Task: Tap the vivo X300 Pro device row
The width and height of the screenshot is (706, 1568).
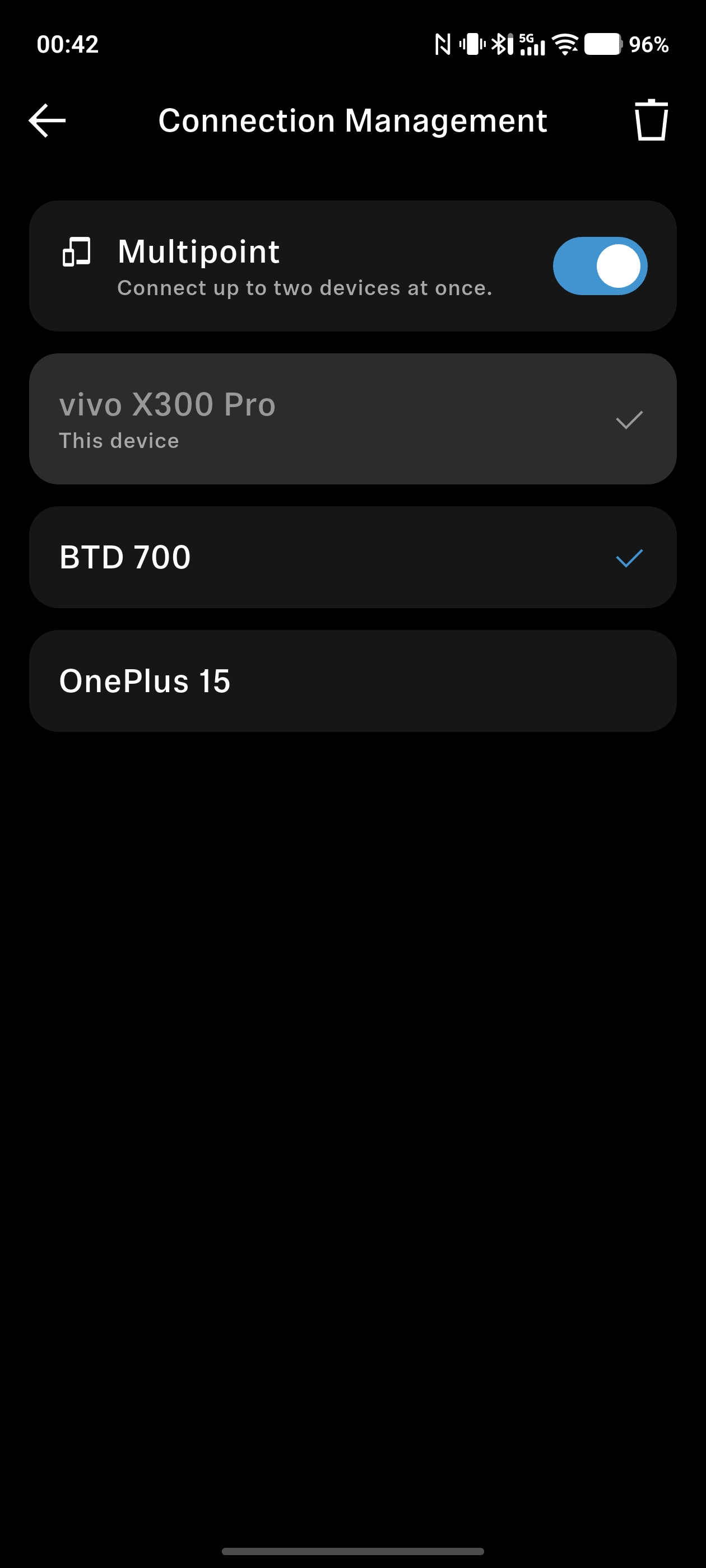Action: [x=352, y=419]
